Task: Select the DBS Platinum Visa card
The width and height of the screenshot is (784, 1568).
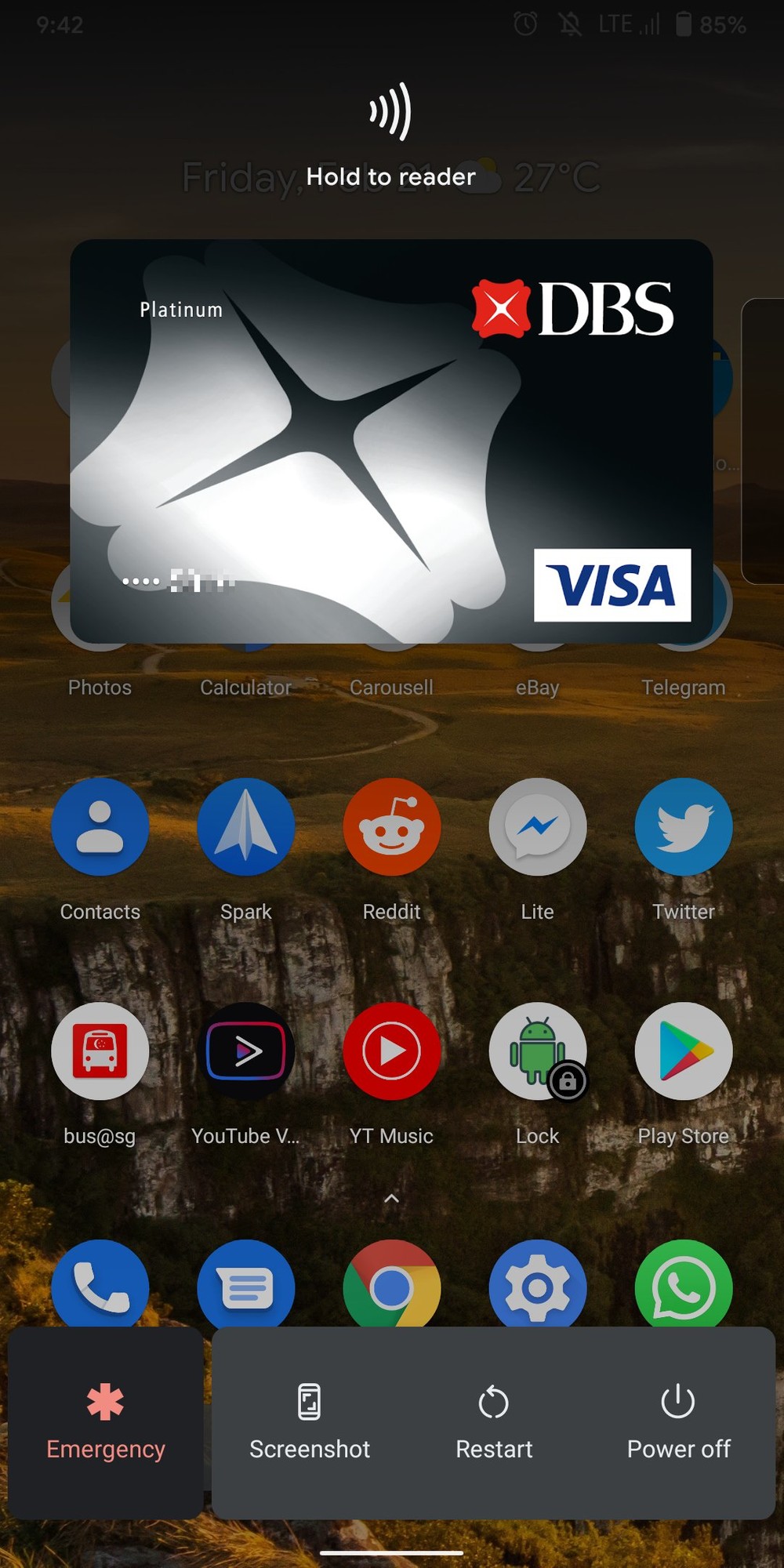Action: [391, 441]
